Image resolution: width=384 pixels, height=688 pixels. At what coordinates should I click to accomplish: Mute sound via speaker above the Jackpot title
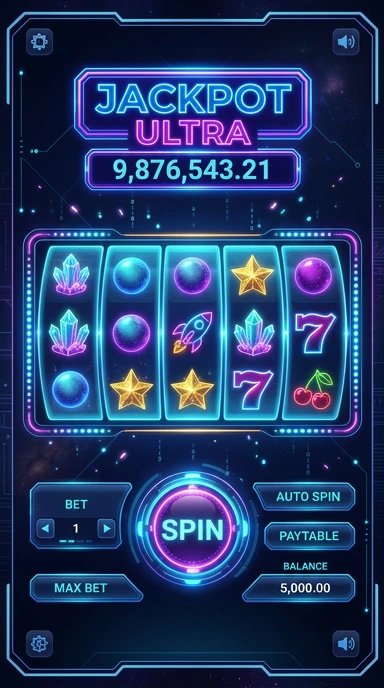[x=346, y=42]
